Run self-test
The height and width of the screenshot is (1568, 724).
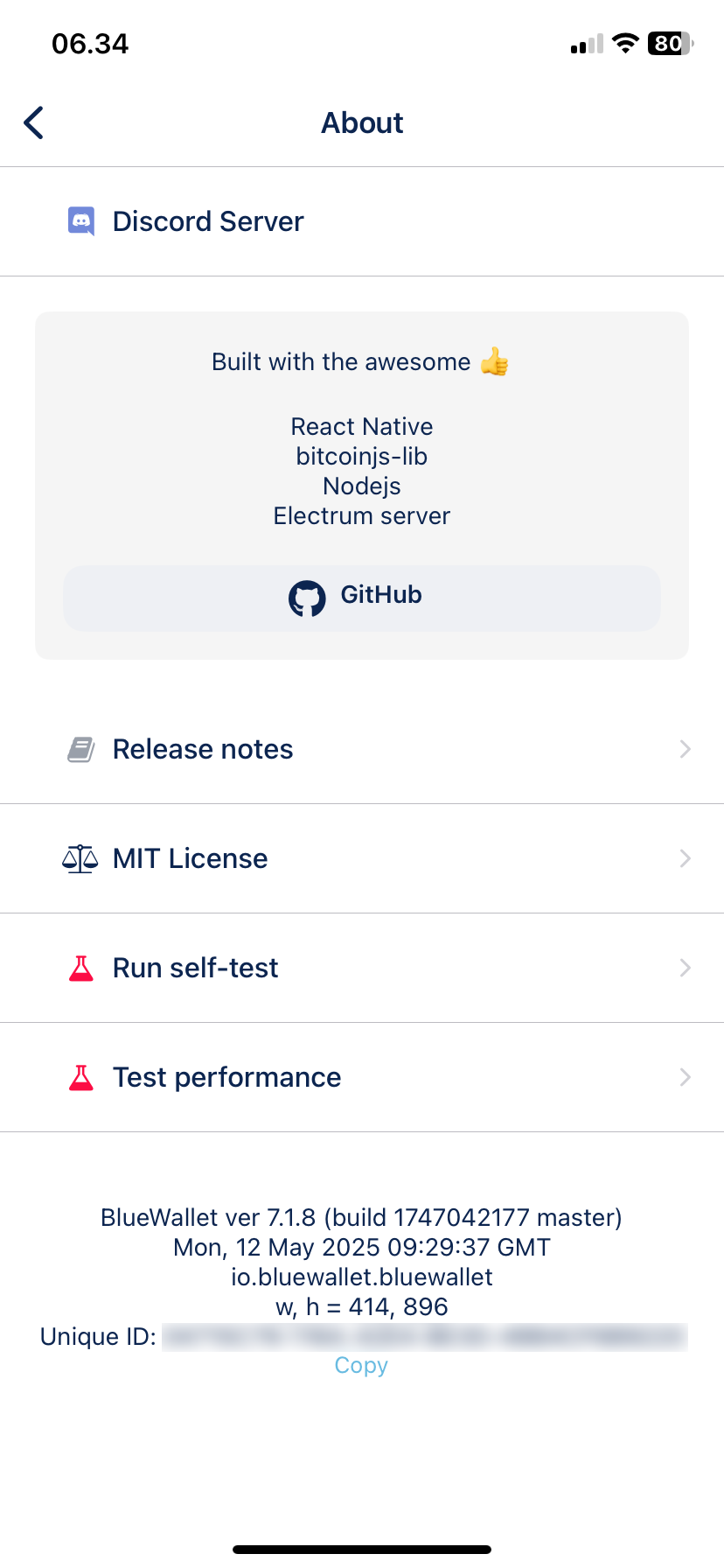(x=362, y=968)
